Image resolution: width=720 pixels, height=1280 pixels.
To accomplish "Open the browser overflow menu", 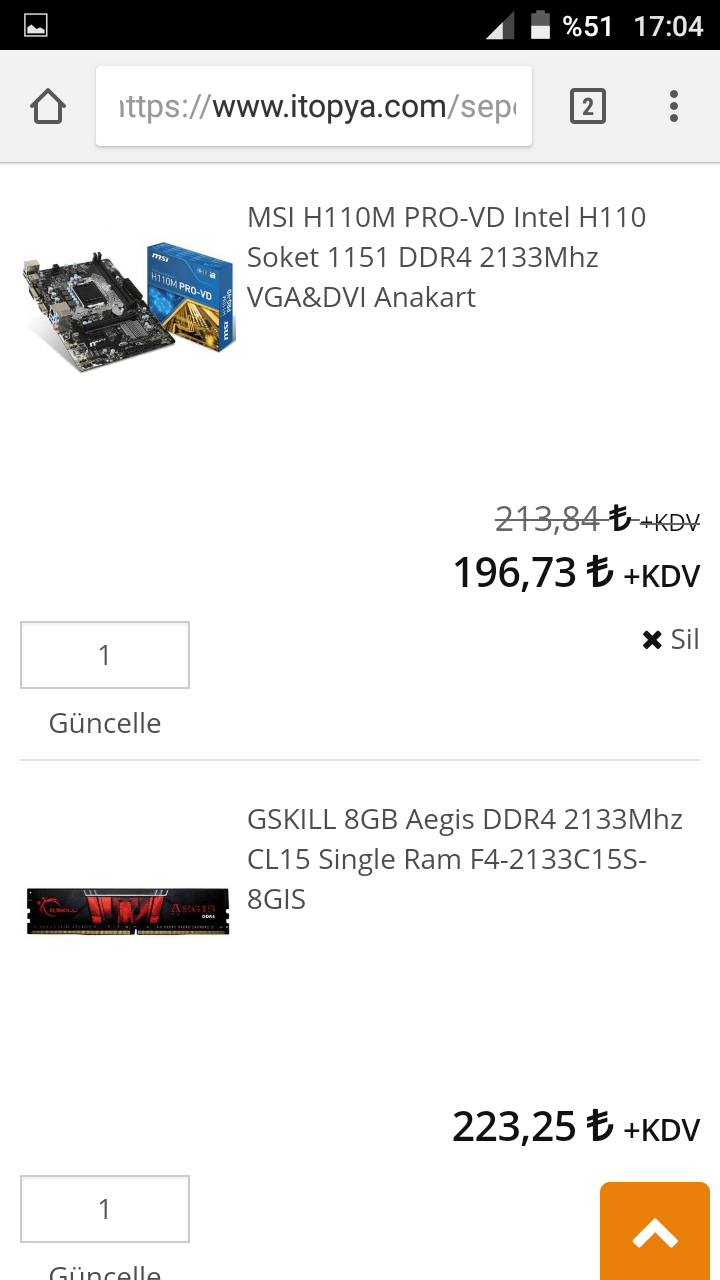I will [x=673, y=106].
